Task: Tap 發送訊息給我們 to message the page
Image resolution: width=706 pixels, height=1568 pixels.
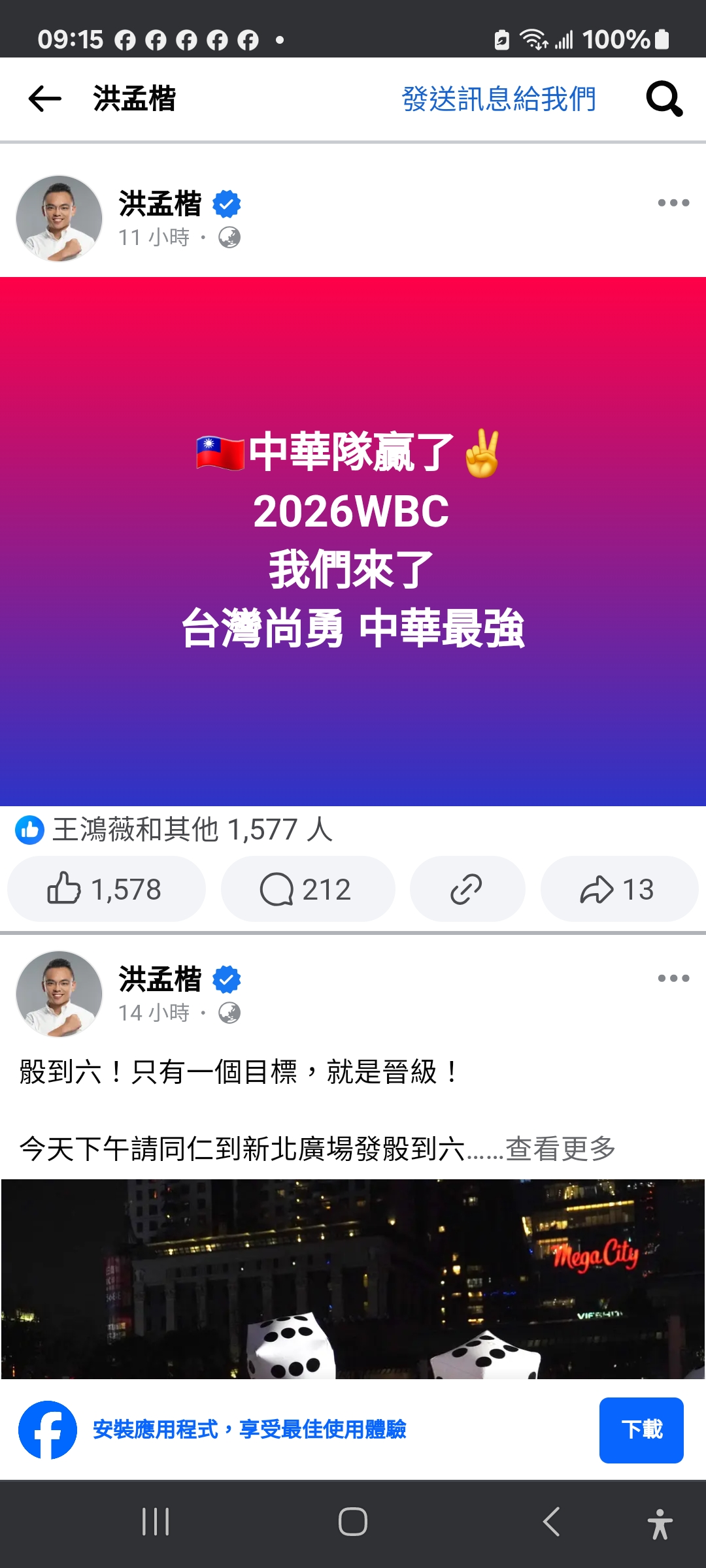Action: coord(498,99)
